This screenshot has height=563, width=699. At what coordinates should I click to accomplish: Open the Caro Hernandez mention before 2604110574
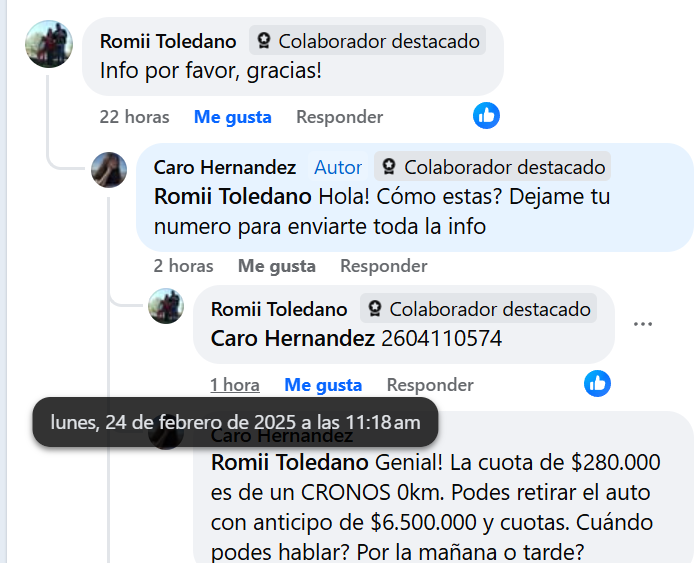tap(292, 339)
